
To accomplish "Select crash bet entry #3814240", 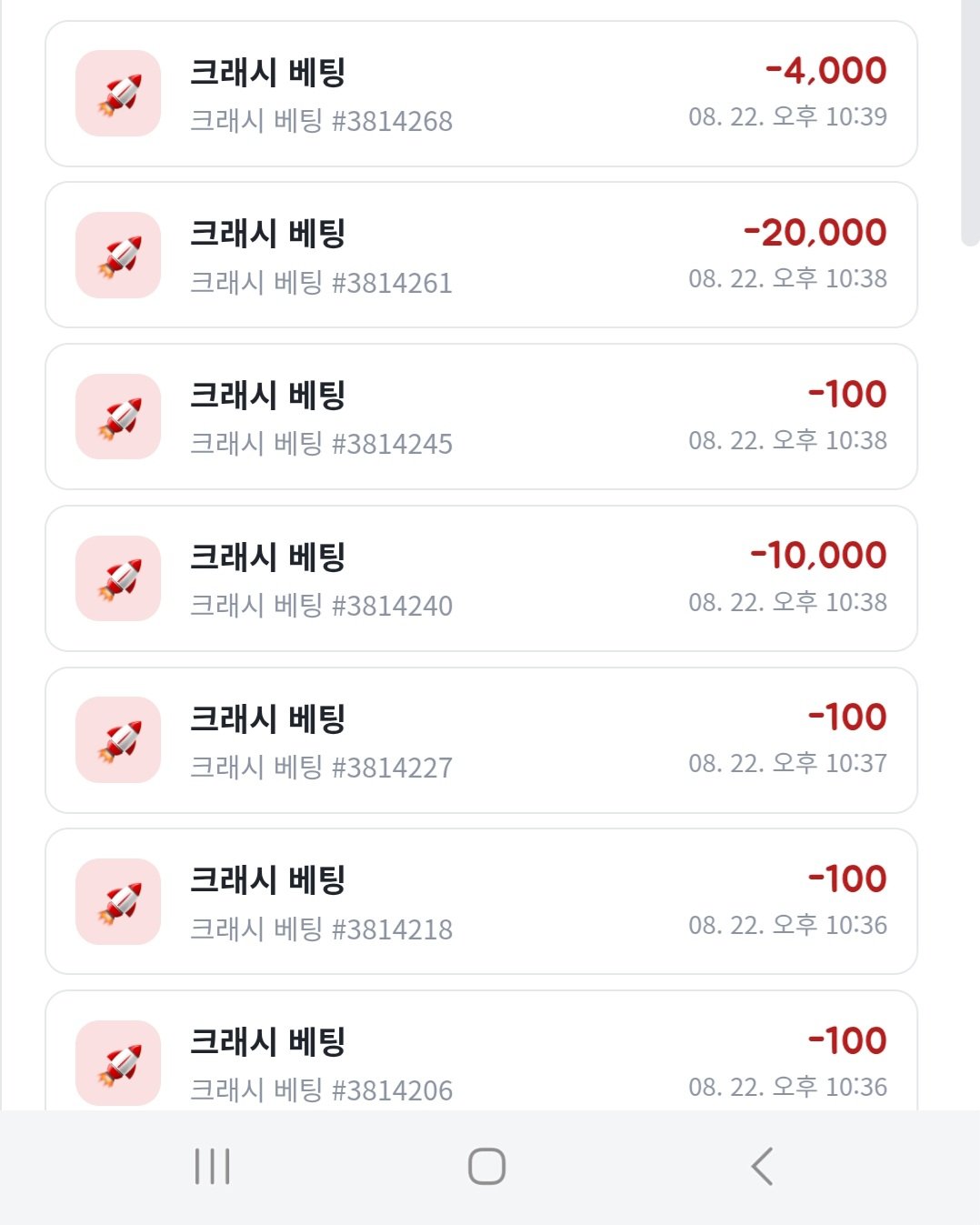I will click(x=481, y=578).
